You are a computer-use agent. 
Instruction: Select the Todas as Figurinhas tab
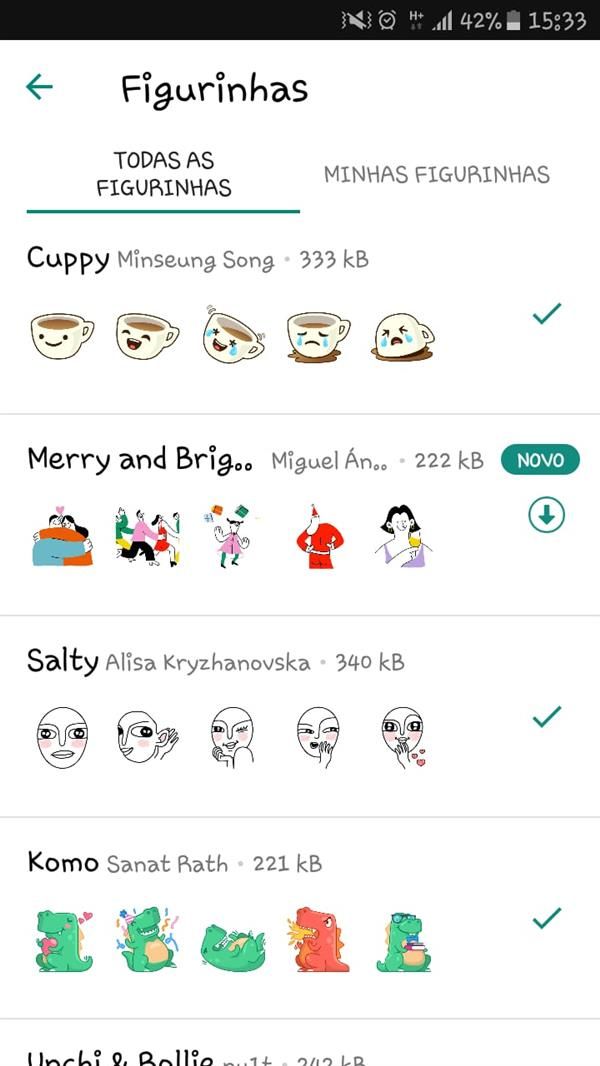pos(163,174)
